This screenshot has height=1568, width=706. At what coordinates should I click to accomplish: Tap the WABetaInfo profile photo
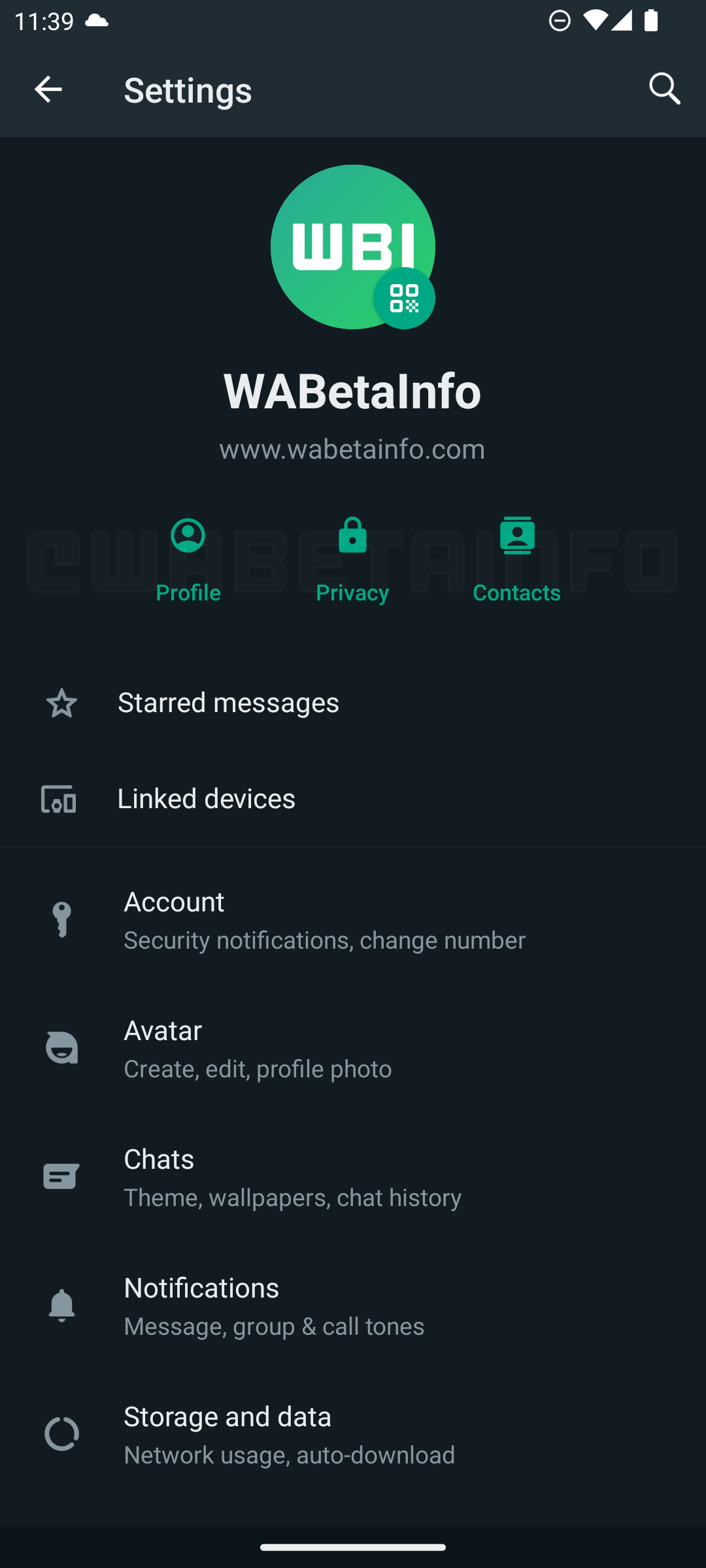(353, 247)
